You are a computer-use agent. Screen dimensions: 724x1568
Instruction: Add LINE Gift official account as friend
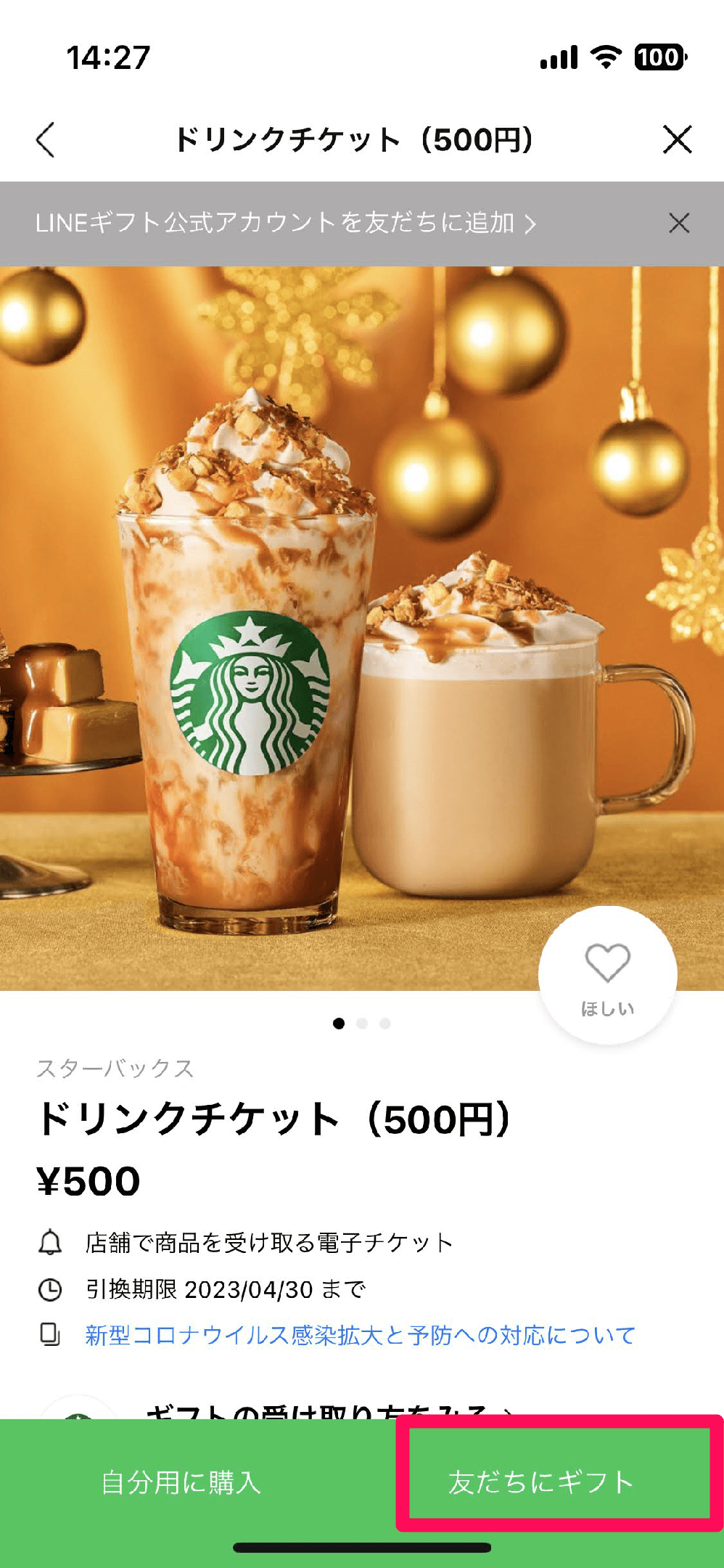286,223
